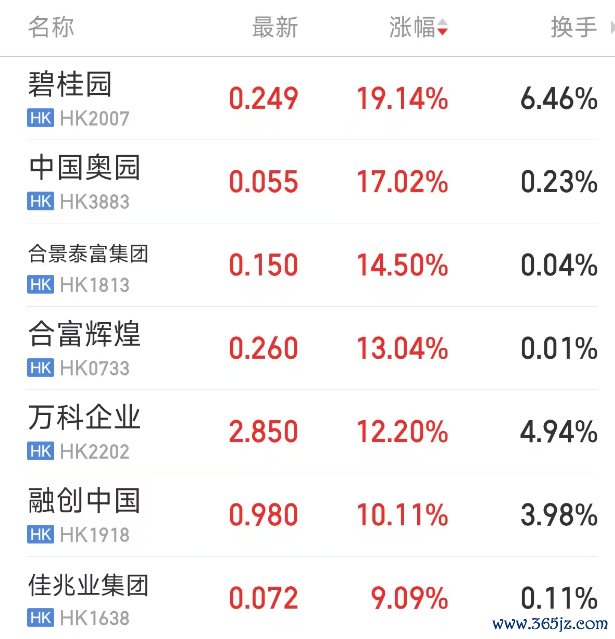This screenshot has height=639, width=615.
Task: Select the 合富辉煌 HK0733 row
Action: [307, 348]
